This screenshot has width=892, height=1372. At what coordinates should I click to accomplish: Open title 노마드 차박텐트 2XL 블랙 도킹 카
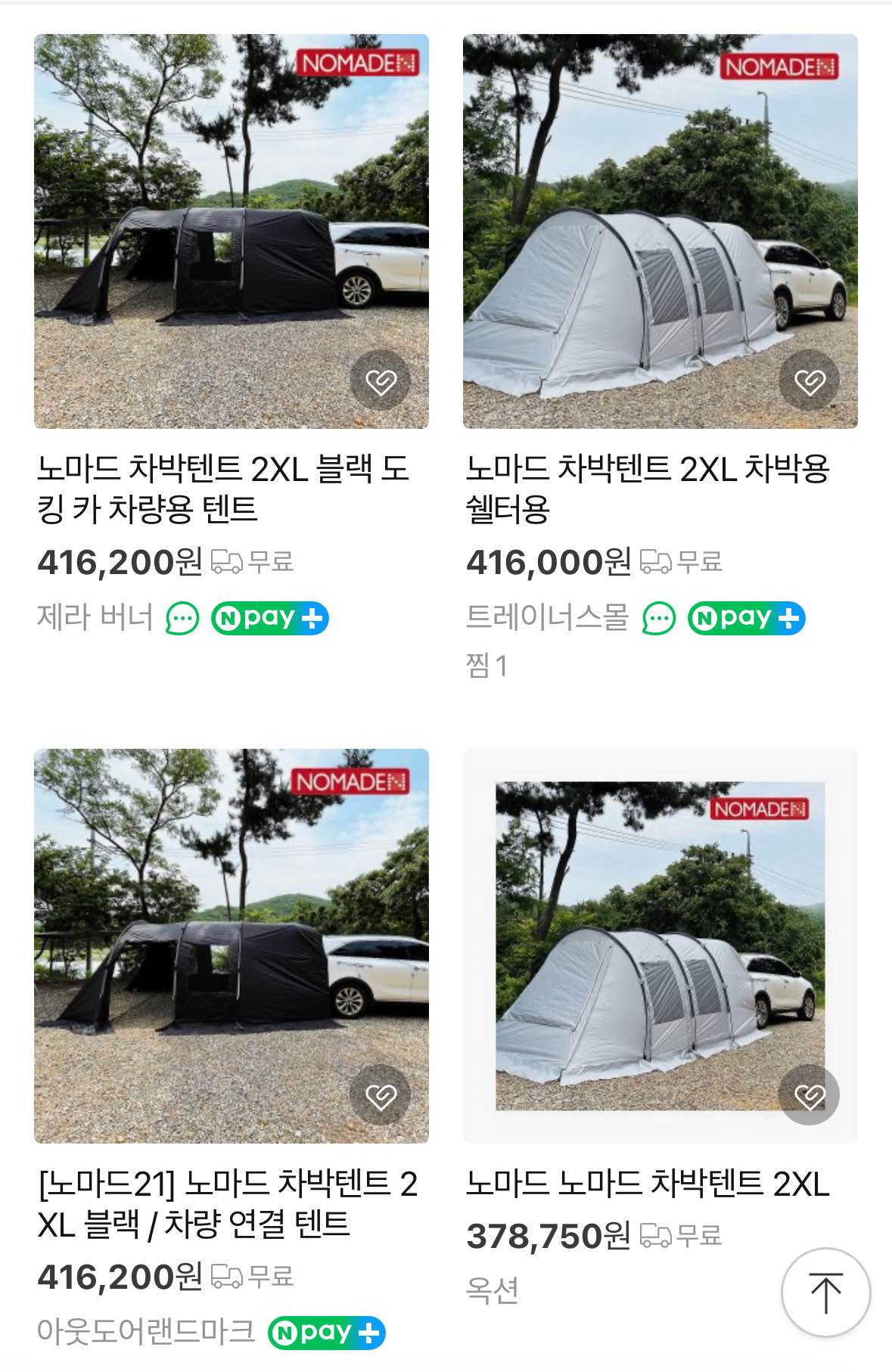(223, 489)
